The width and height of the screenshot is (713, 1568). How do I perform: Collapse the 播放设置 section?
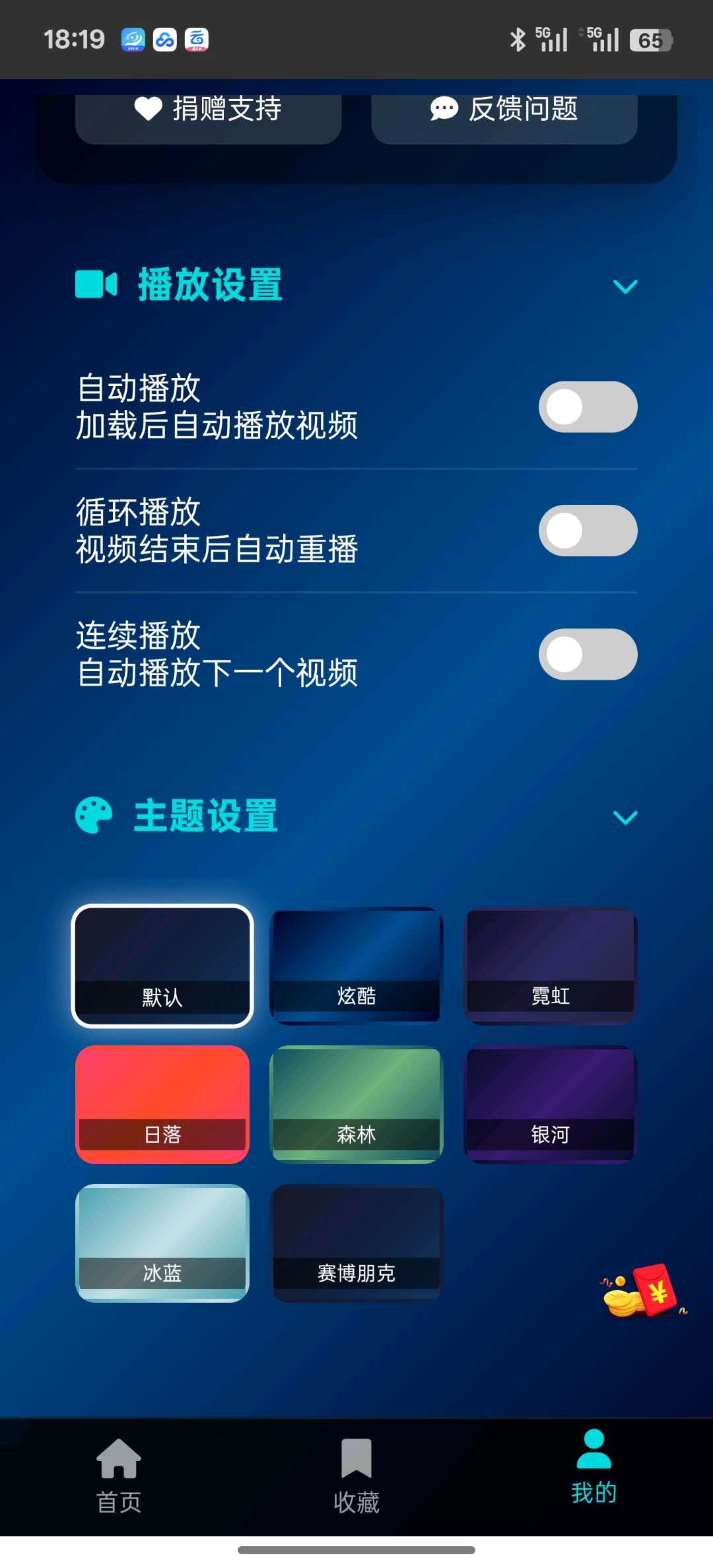625,286
